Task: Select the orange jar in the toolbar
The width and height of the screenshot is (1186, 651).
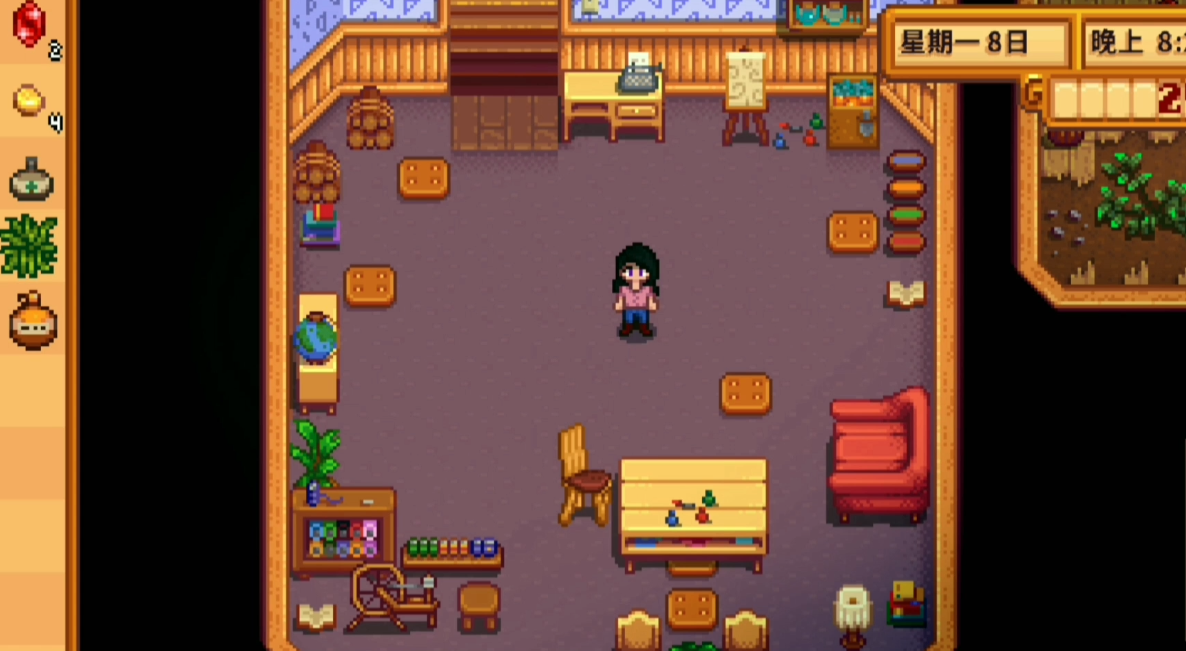Action: tap(32, 320)
